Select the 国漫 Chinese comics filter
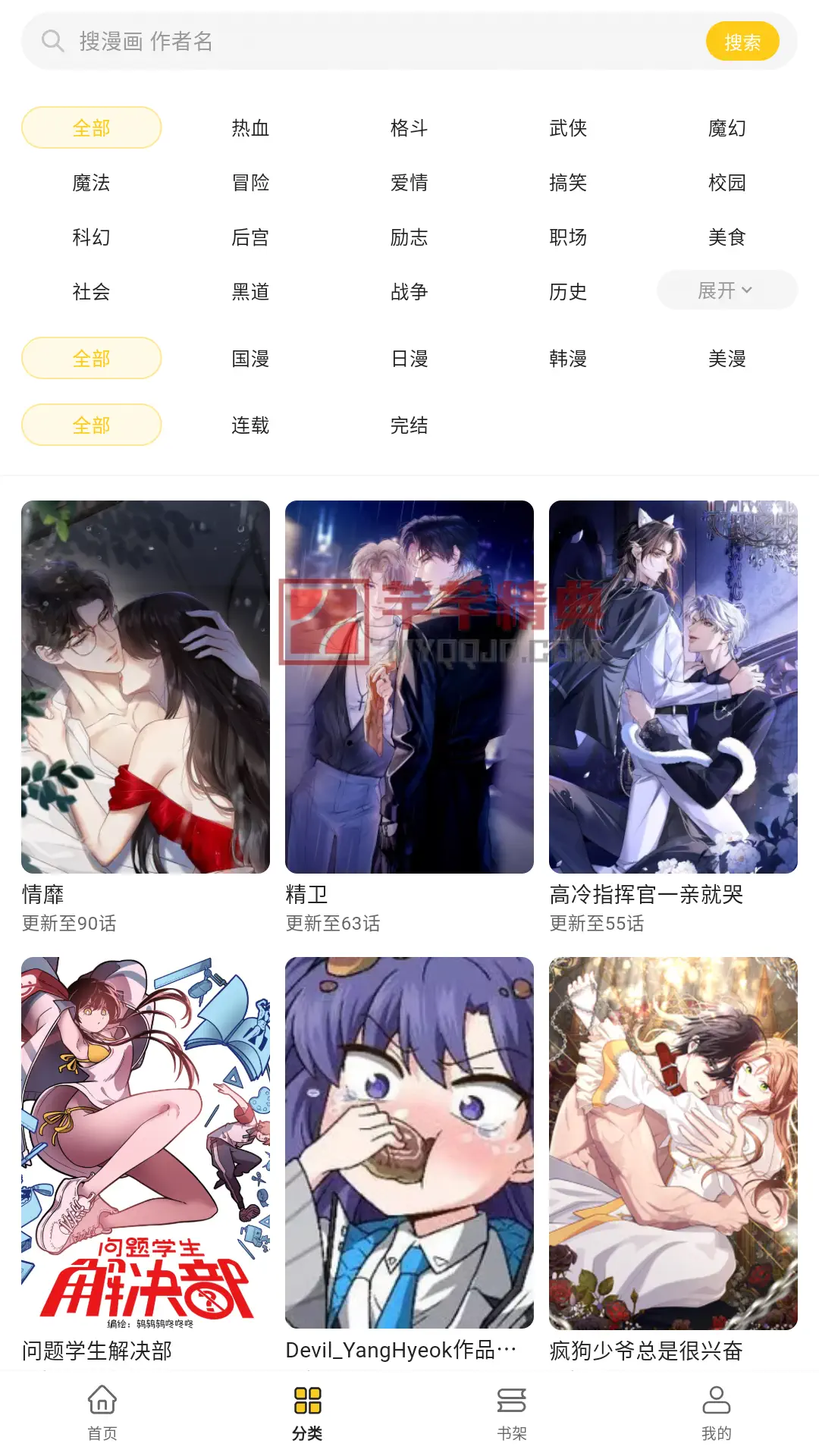The height and width of the screenshot is (1456, 819). coord(250,358)
